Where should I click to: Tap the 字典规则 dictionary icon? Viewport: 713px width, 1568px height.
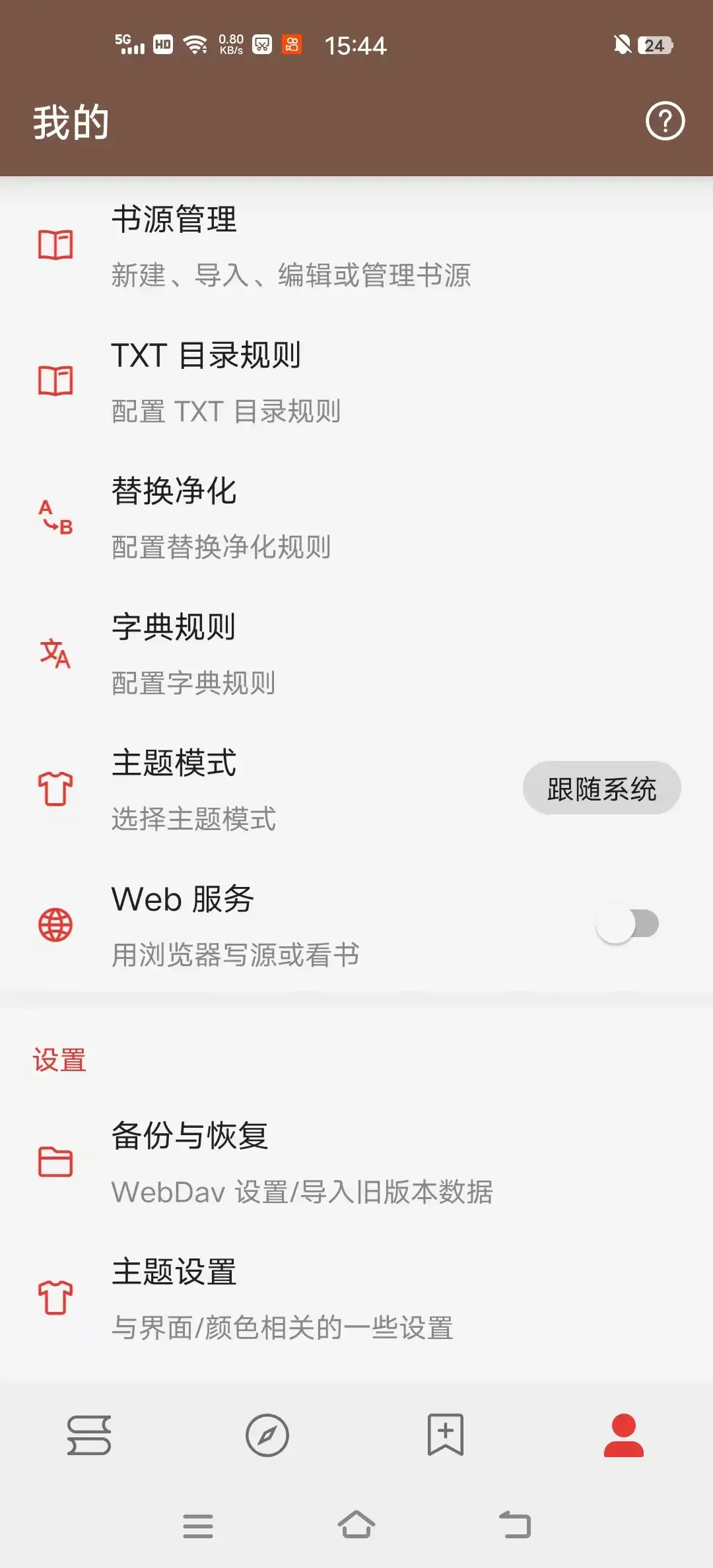[x=55, y=655]
